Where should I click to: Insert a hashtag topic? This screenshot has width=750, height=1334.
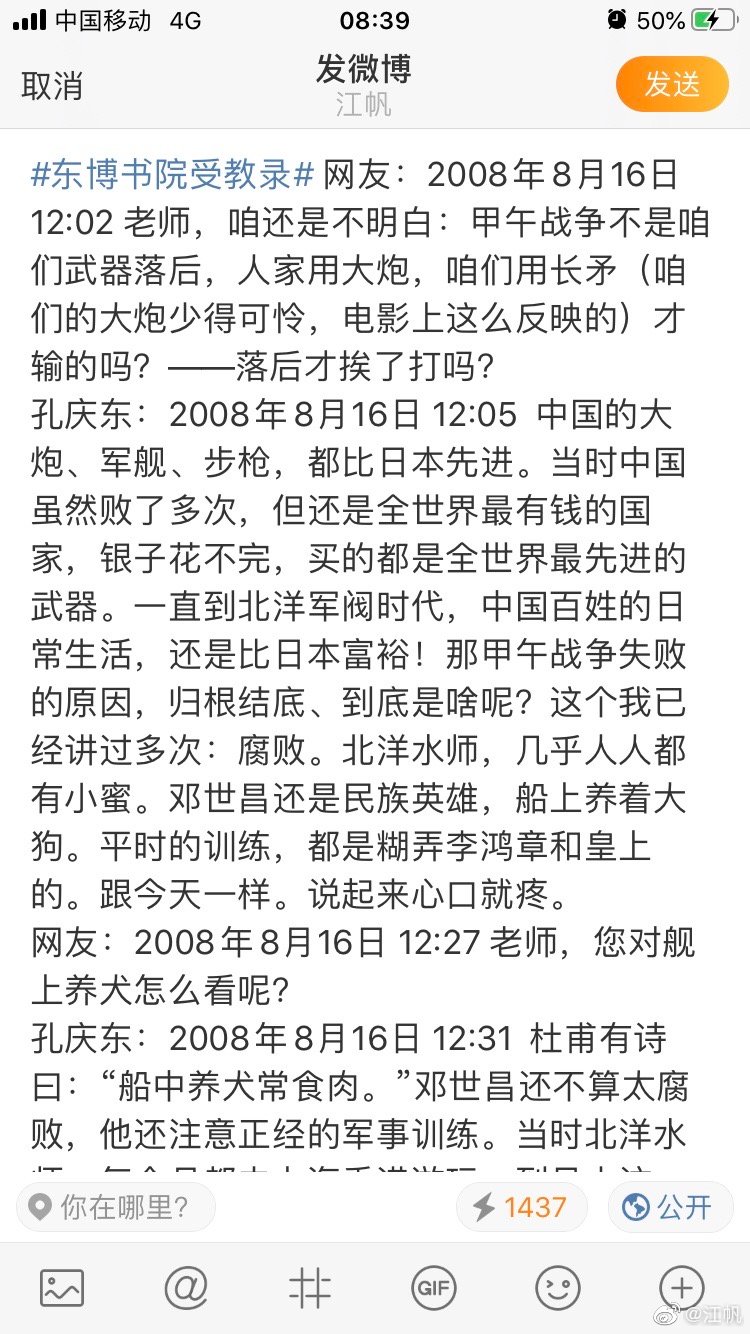pyautogui.click(x=310, y=1288)
